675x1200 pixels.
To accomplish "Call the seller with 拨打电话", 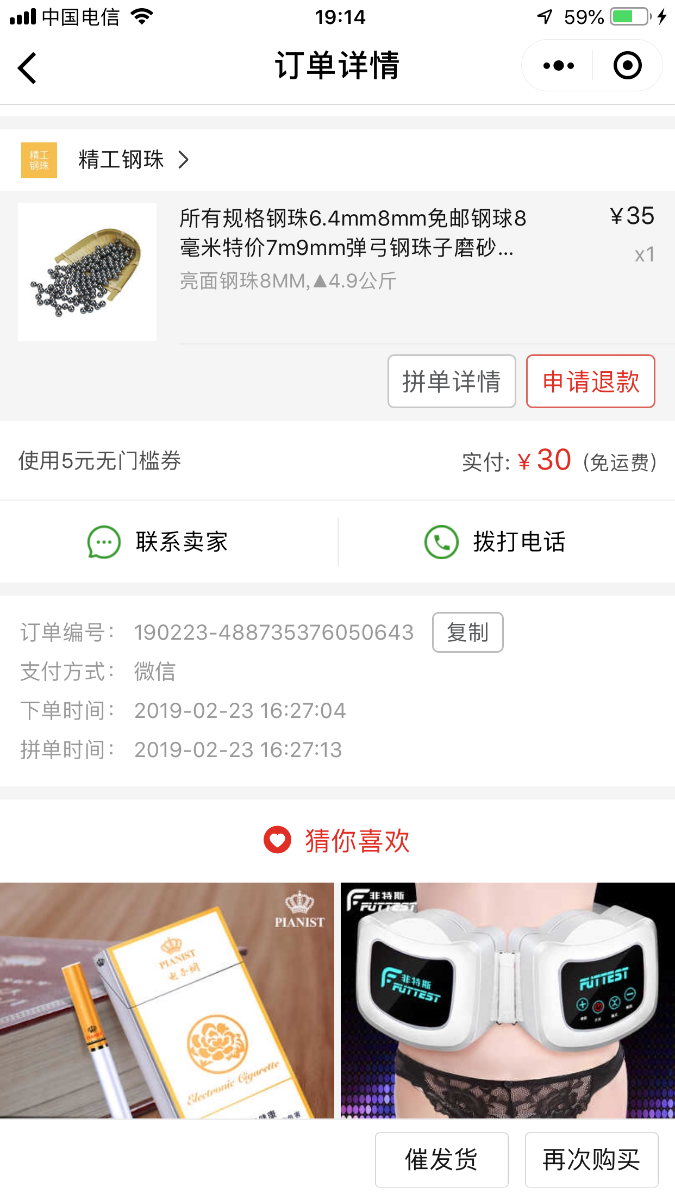I will 497,542.
